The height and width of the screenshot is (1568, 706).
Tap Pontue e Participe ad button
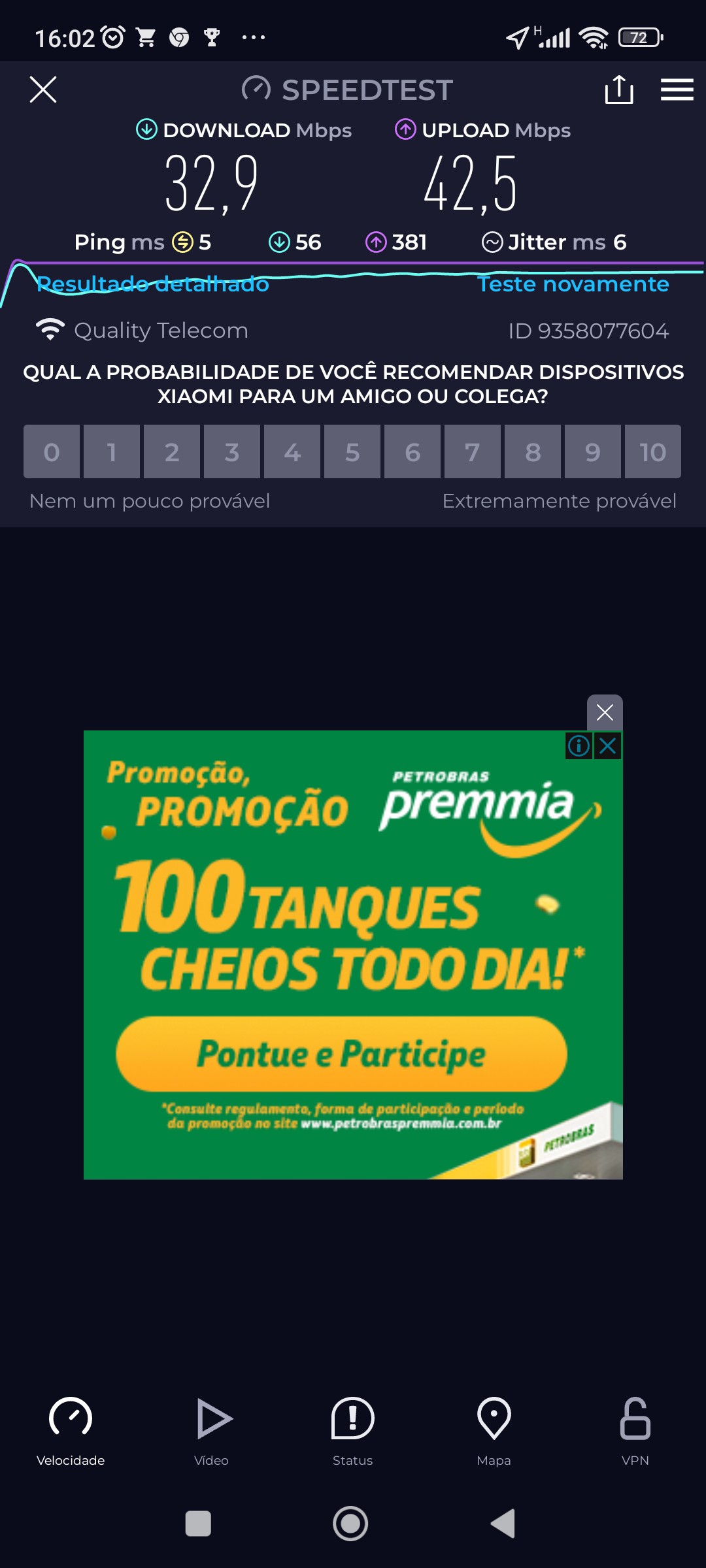(341, 1054)
